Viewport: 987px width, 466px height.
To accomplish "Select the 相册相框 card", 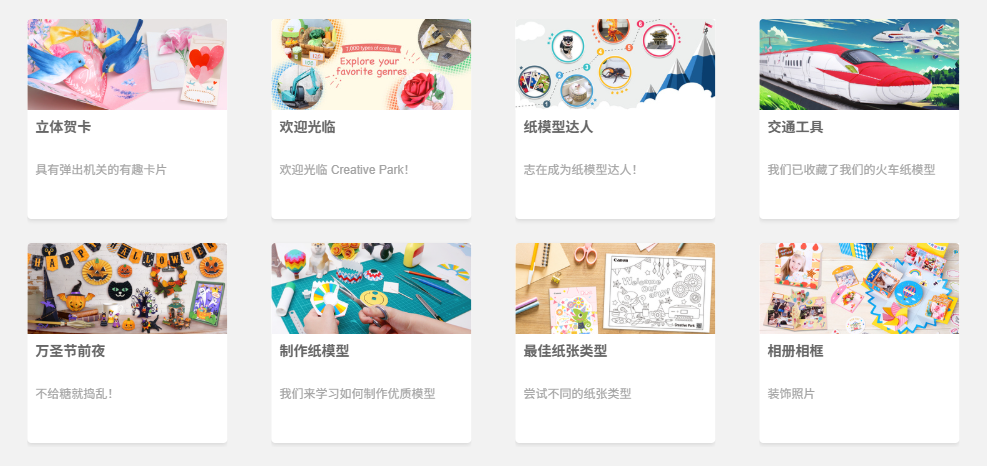I will click(859, 342).
